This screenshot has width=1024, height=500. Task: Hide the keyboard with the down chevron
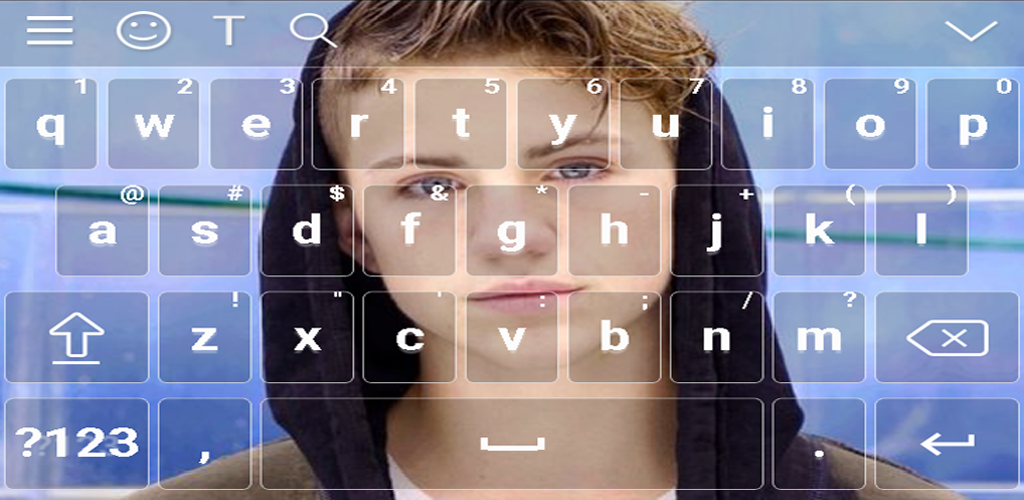click(x=971, y=31)
